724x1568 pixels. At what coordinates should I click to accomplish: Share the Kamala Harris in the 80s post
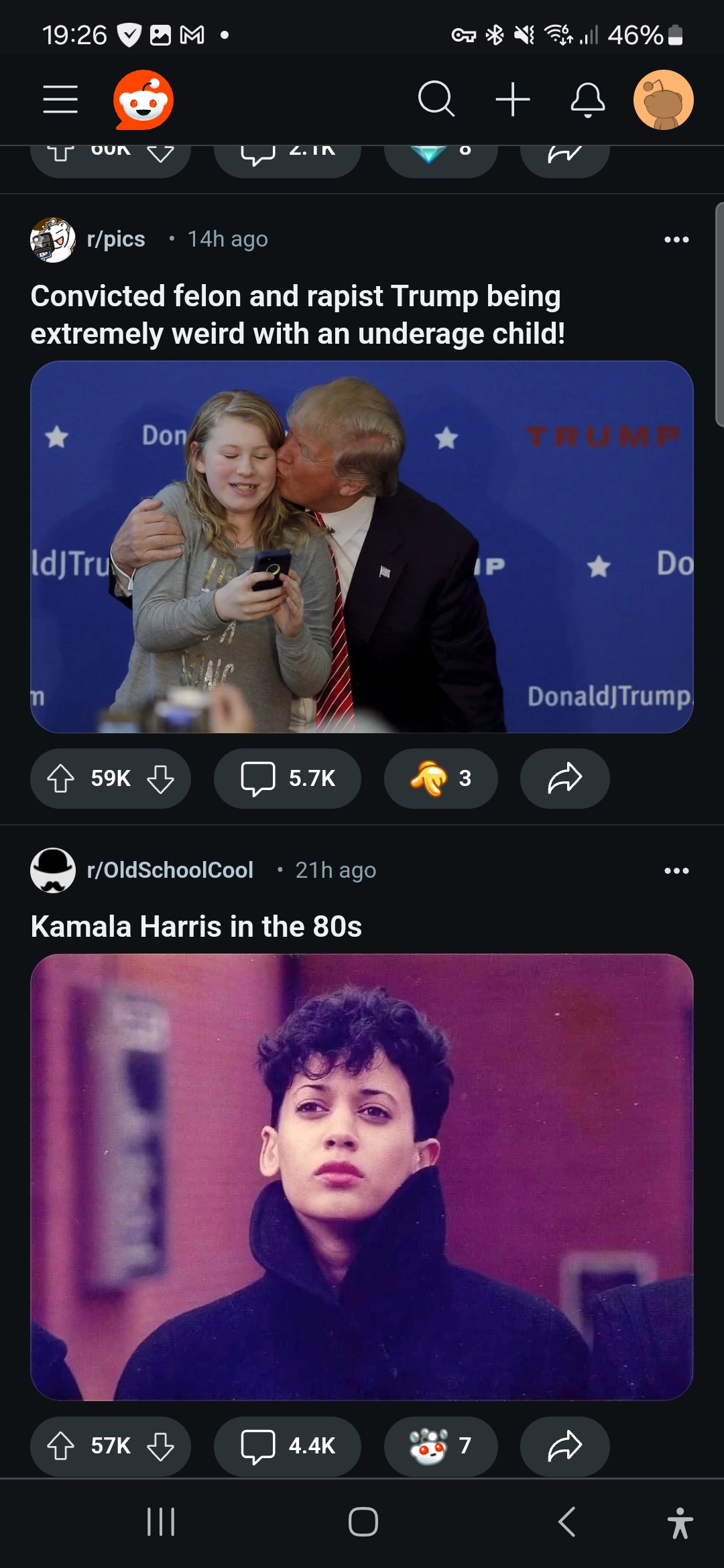click(564, 1446)
